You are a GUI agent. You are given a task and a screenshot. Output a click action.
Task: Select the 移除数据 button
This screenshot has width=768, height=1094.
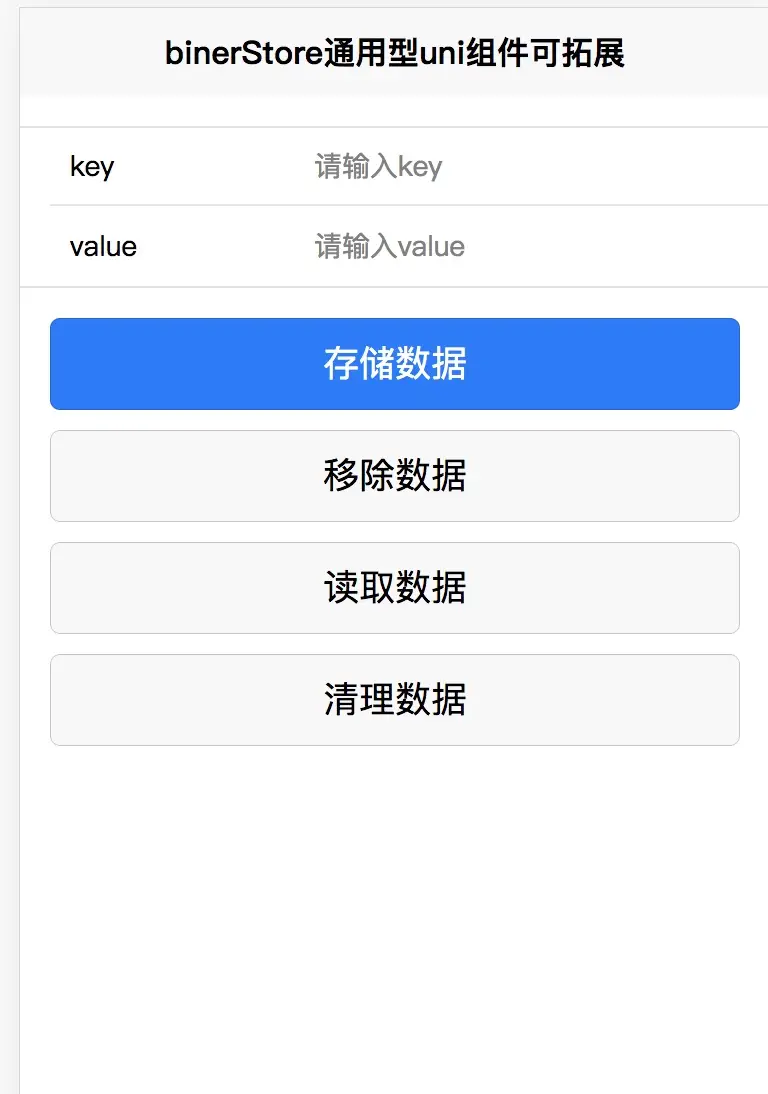click(x=395, y=476)
